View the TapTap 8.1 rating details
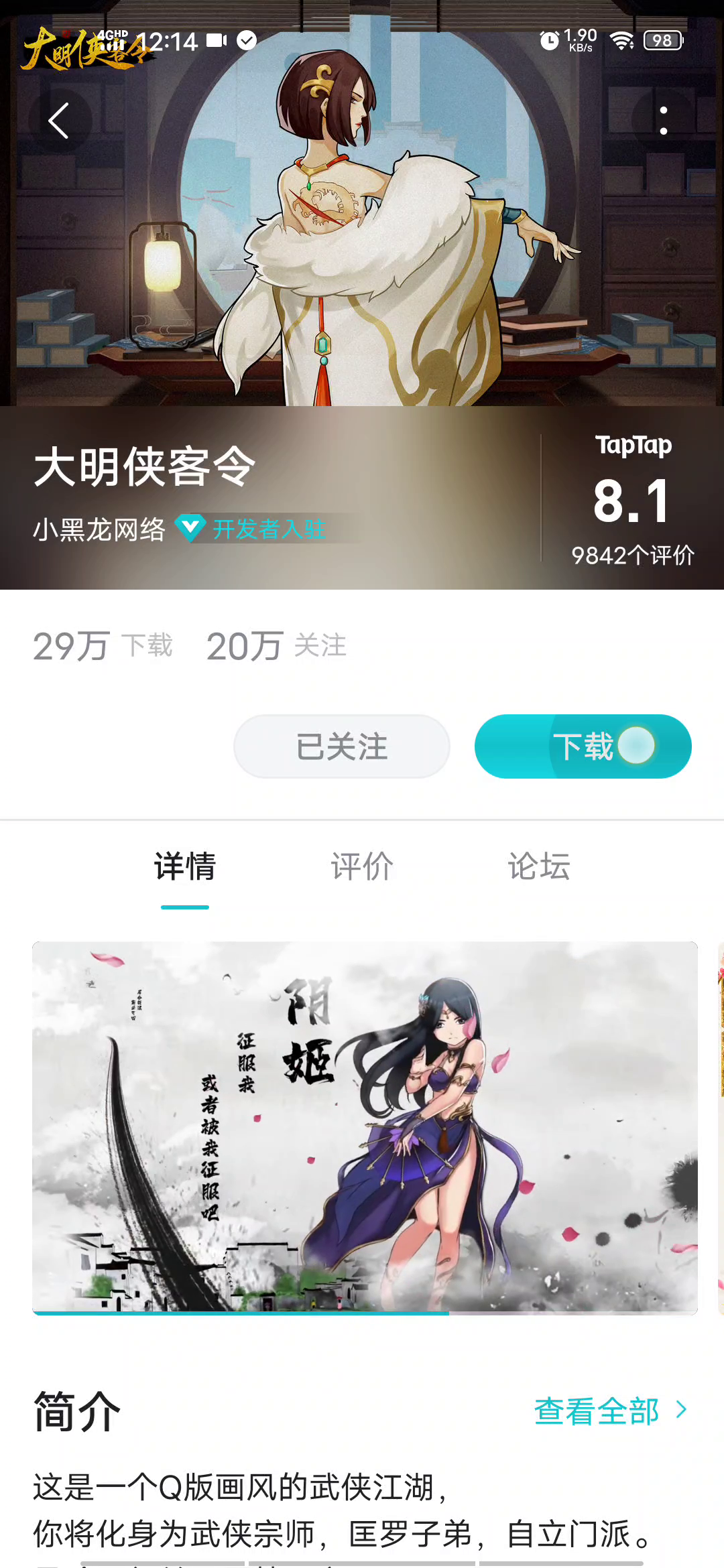724x1568 pixels. (633, 500)
